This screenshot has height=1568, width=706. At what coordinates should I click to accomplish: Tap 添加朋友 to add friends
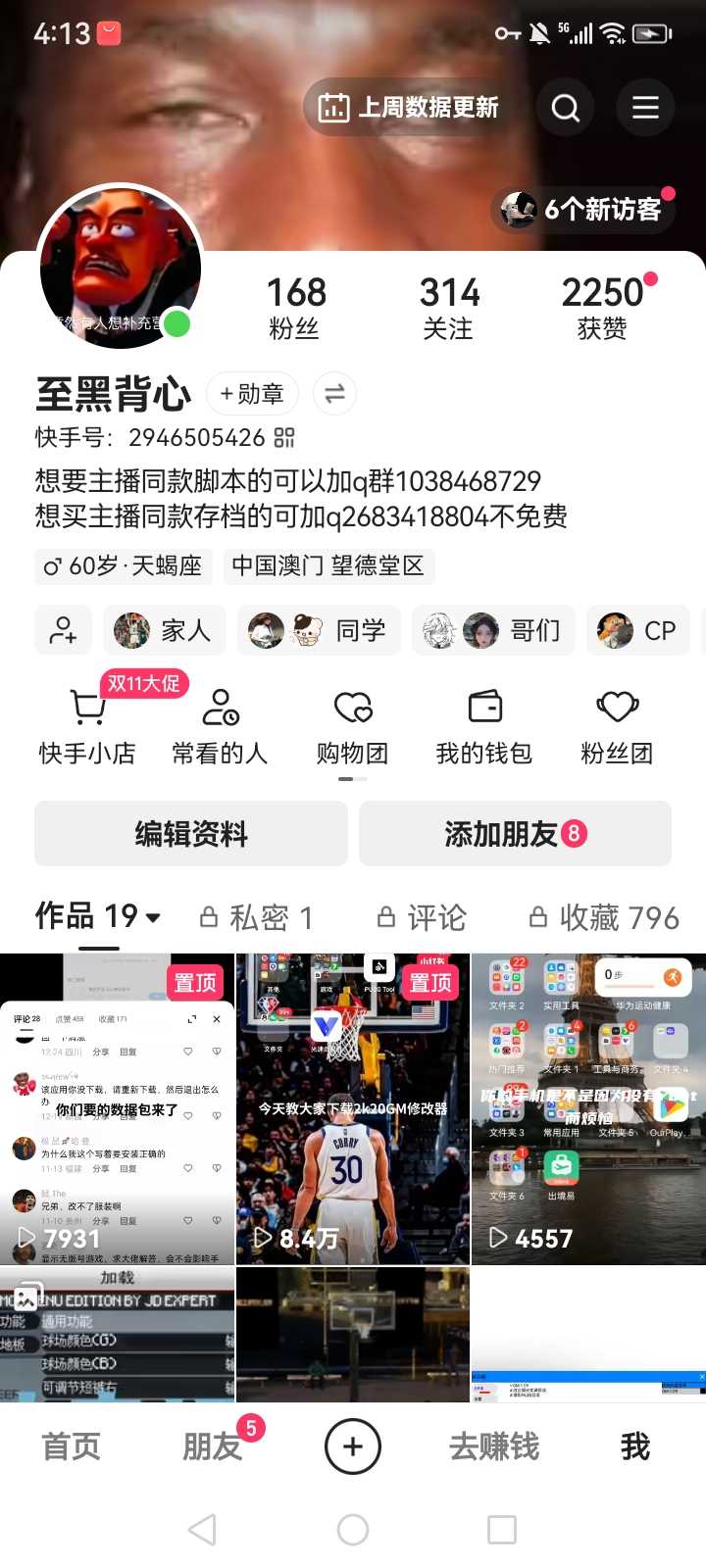coord(515,834)
